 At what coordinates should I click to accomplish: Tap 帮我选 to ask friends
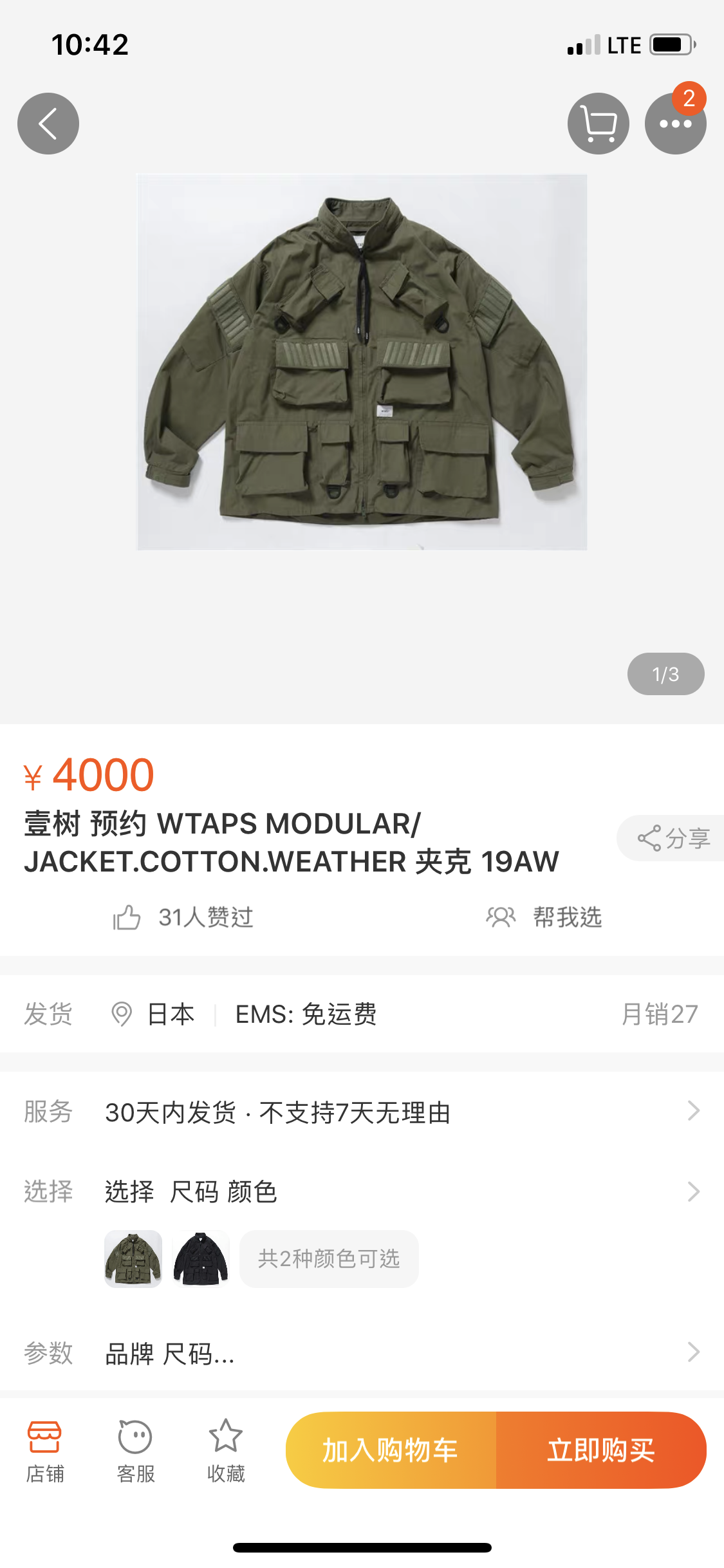point(544,917)
